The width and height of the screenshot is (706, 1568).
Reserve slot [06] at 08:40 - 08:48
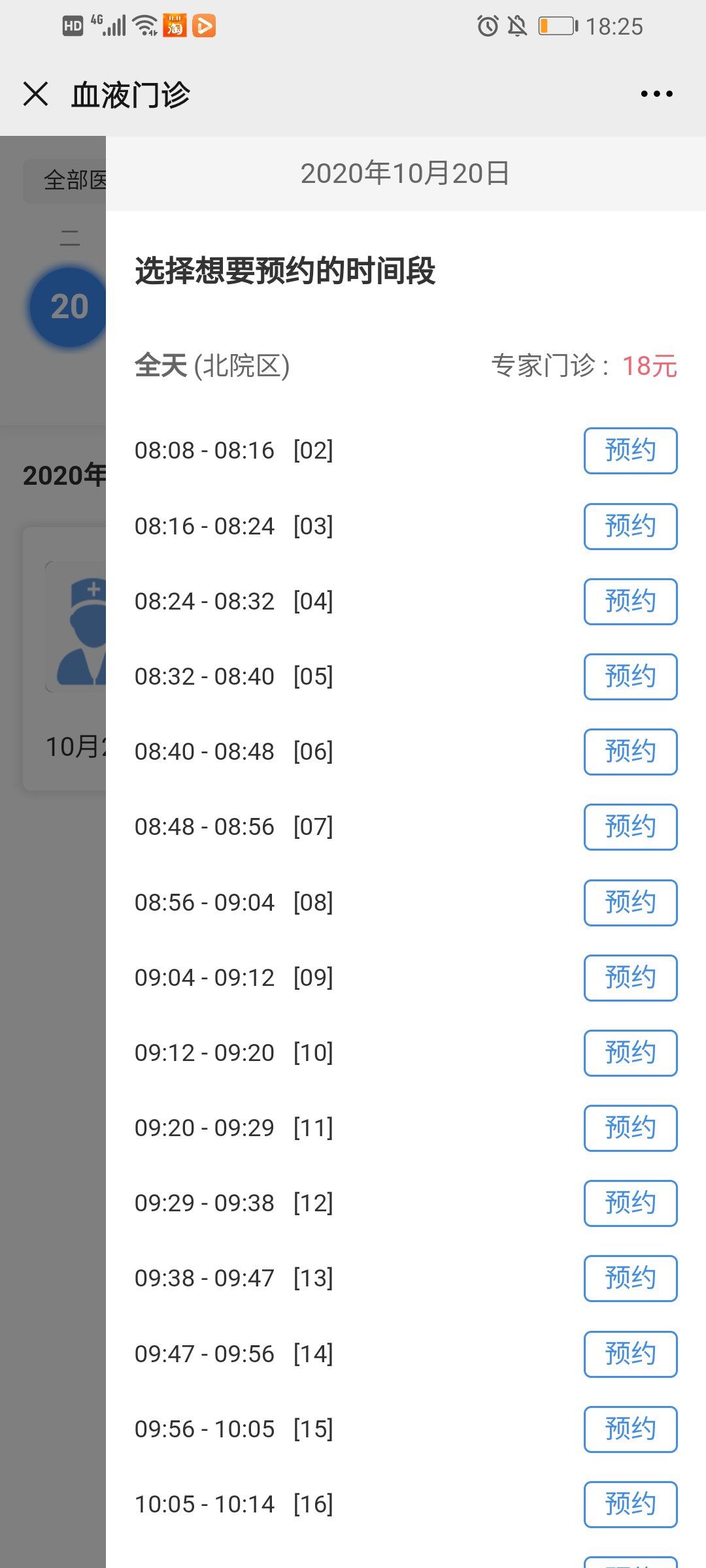(630, 751)
